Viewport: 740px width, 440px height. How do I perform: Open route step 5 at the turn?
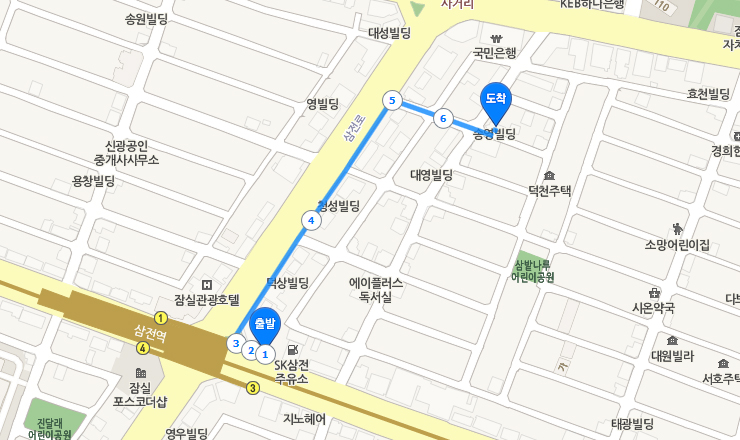pyautogui.click(x=392, y=100)
